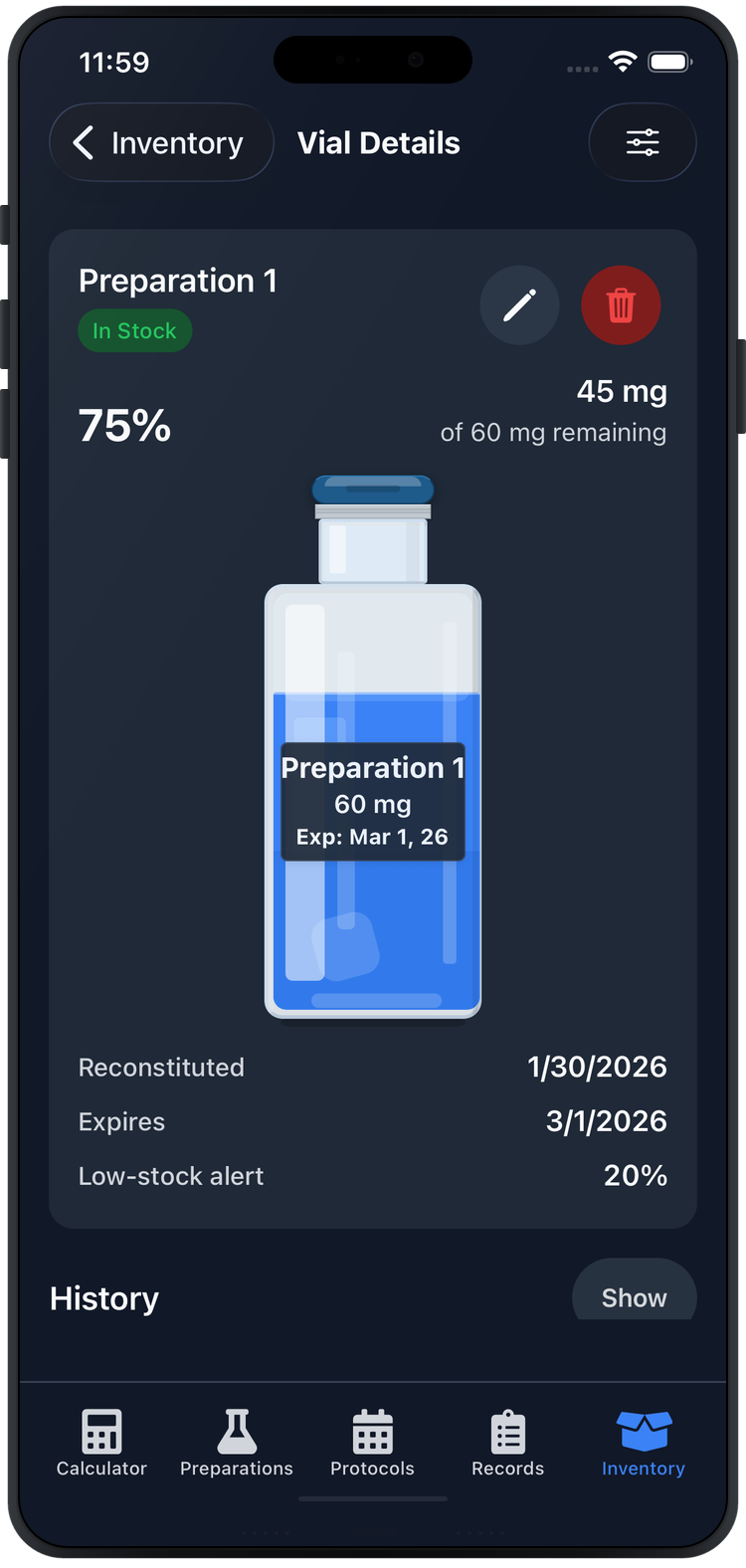Viewport: 746px width, 1568px height.
Task: Select the Preparations flask icon
Action: click(x=236, y=1430)
